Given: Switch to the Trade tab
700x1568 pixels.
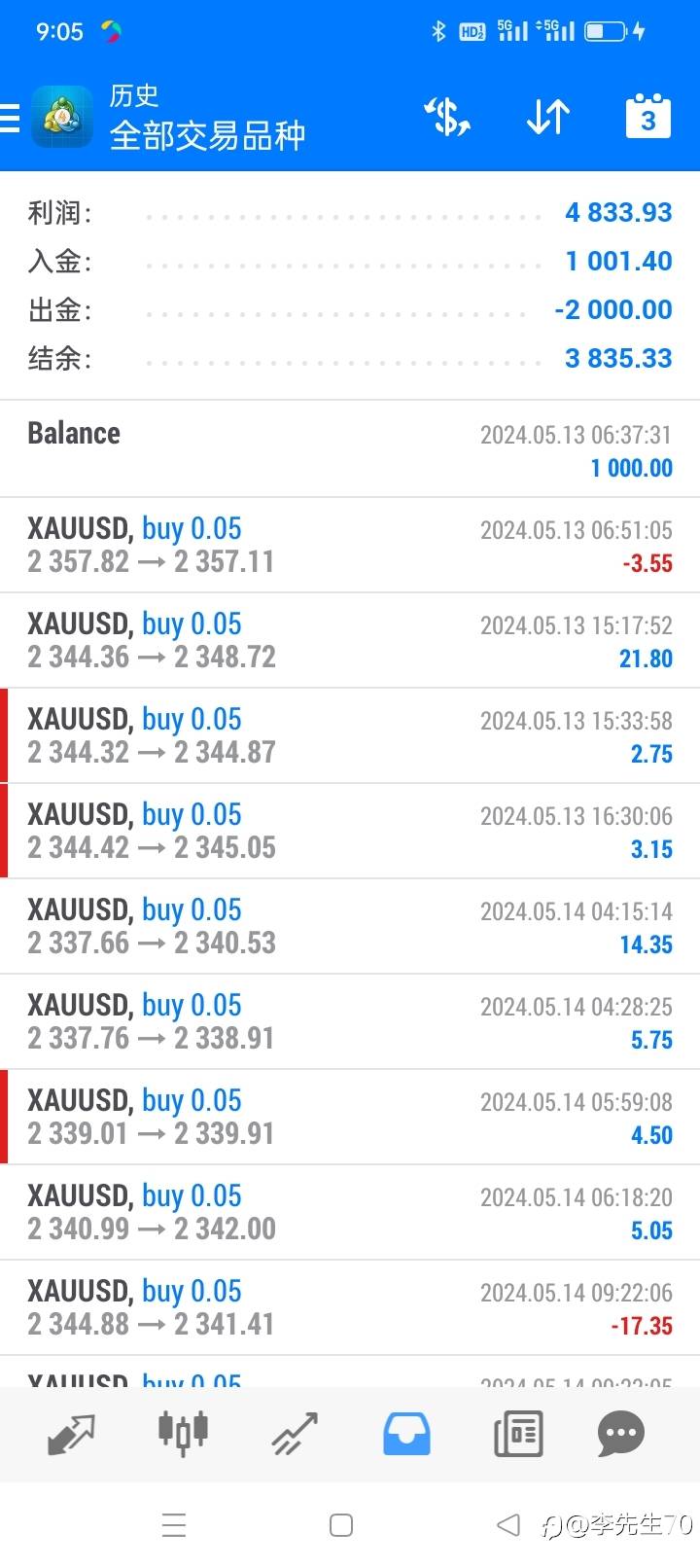Looking at the screenshot, I should click(x=295, y=1434).
